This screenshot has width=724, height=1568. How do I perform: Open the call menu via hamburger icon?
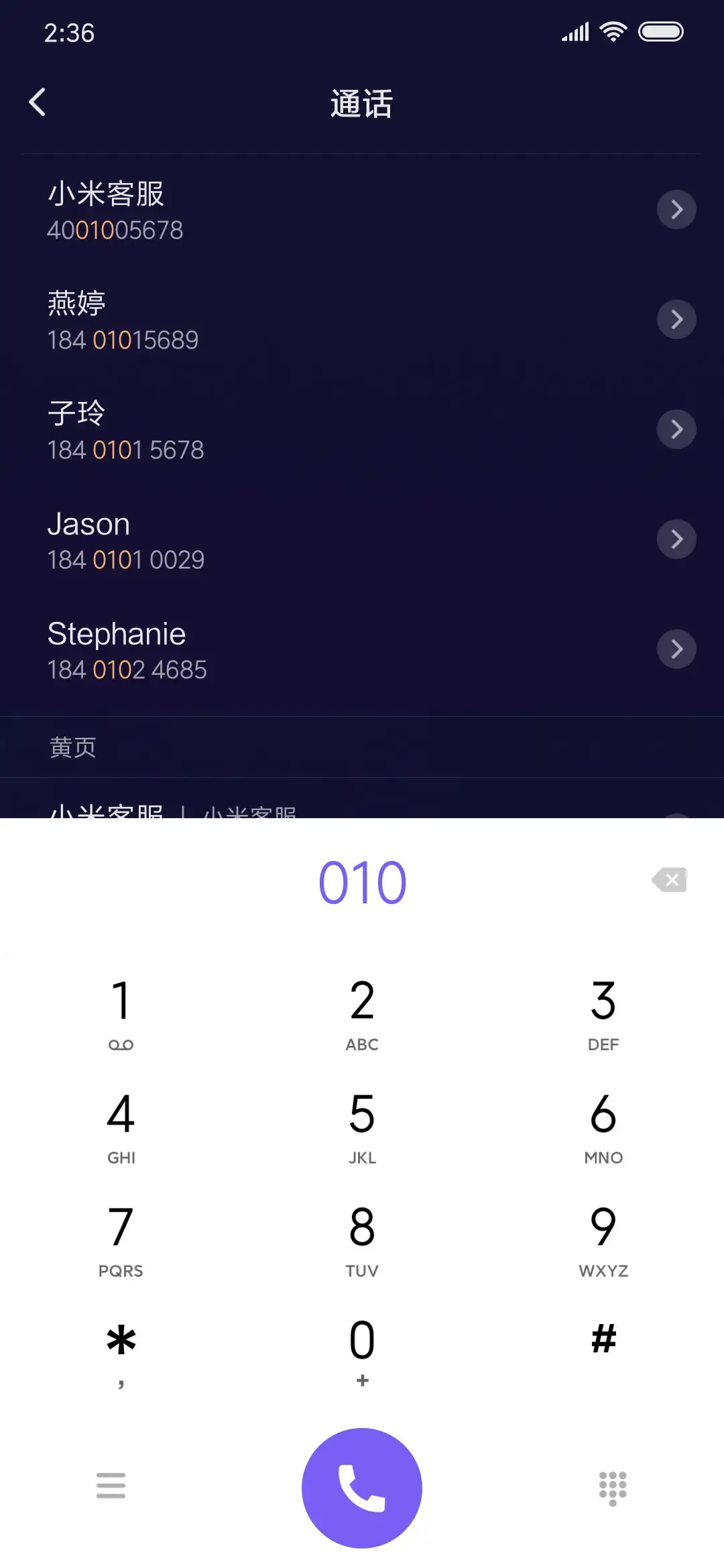pos(111,1487)
